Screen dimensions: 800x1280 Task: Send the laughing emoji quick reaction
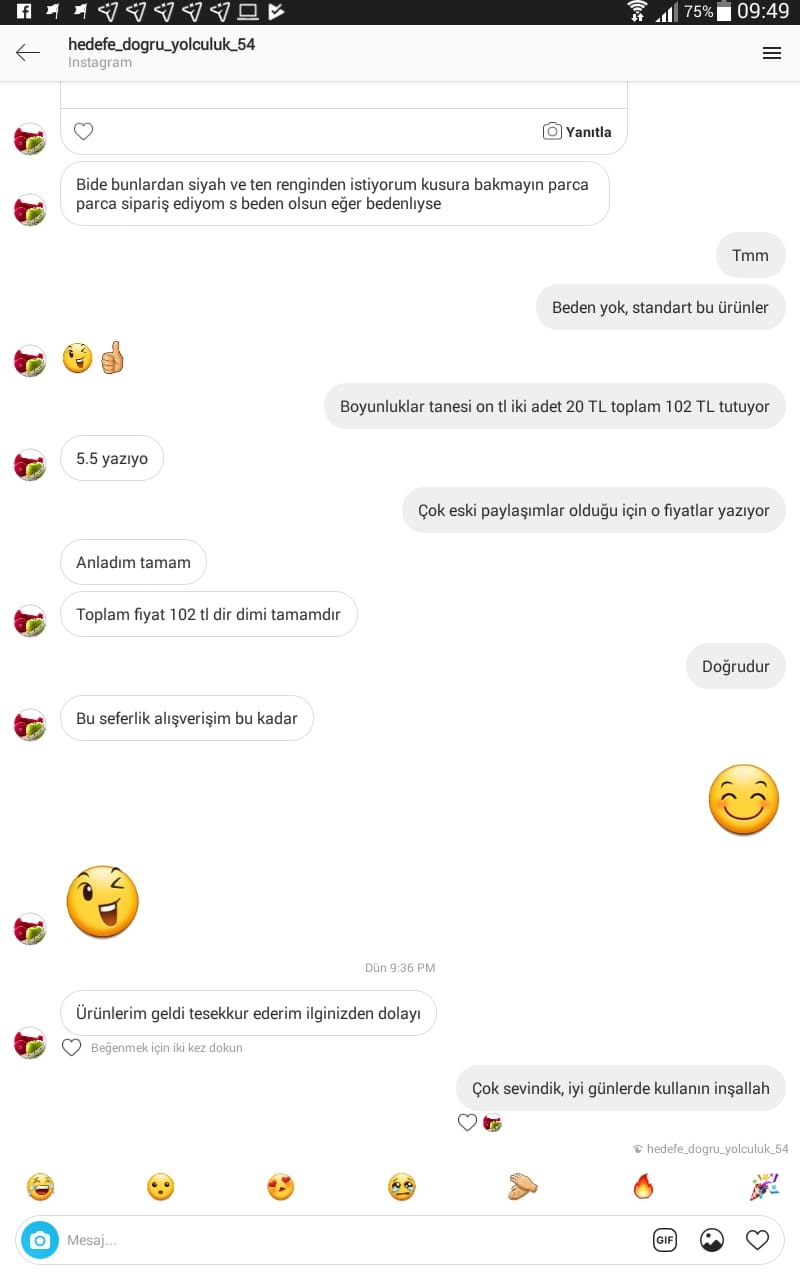(x=40, y=1187)
